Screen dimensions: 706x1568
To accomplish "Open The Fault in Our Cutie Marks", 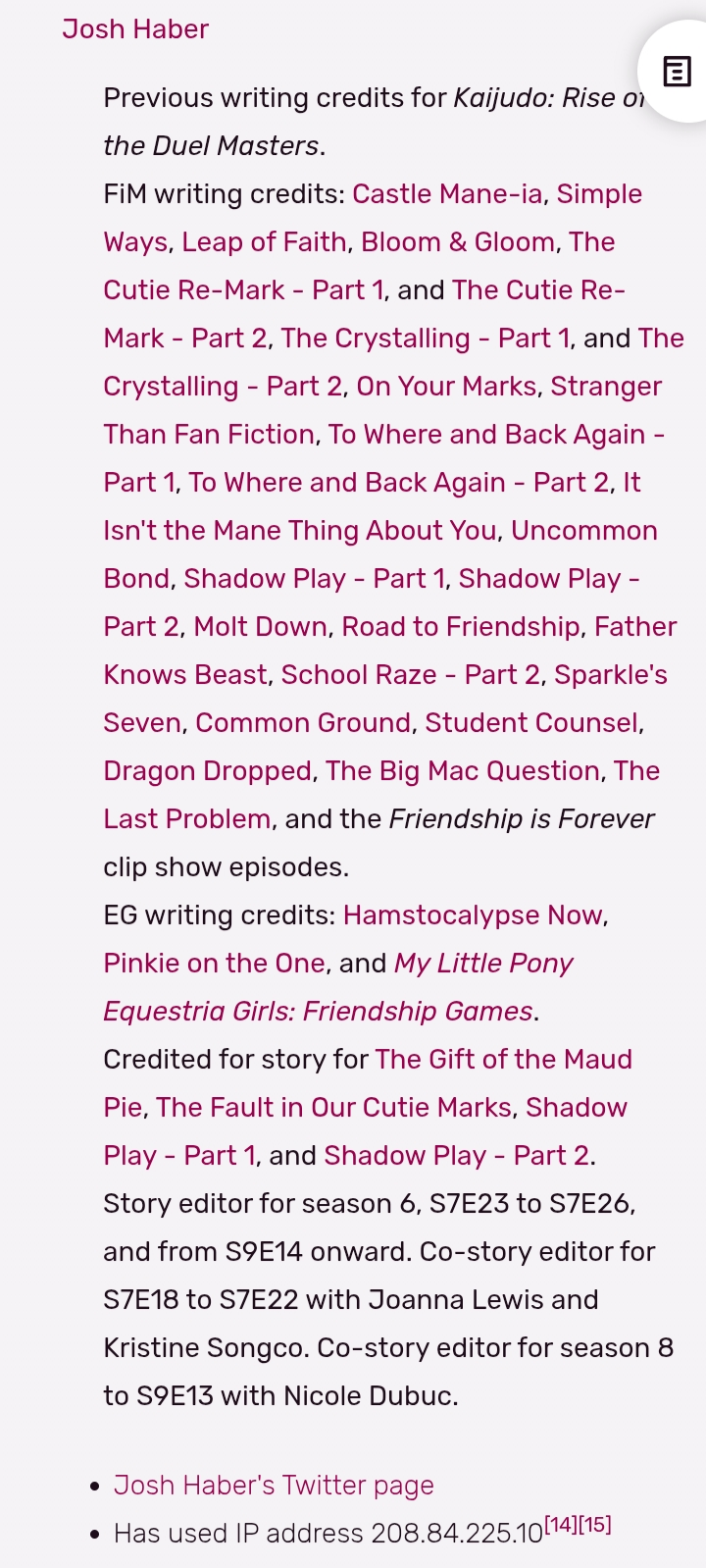I will (333, 1107).
